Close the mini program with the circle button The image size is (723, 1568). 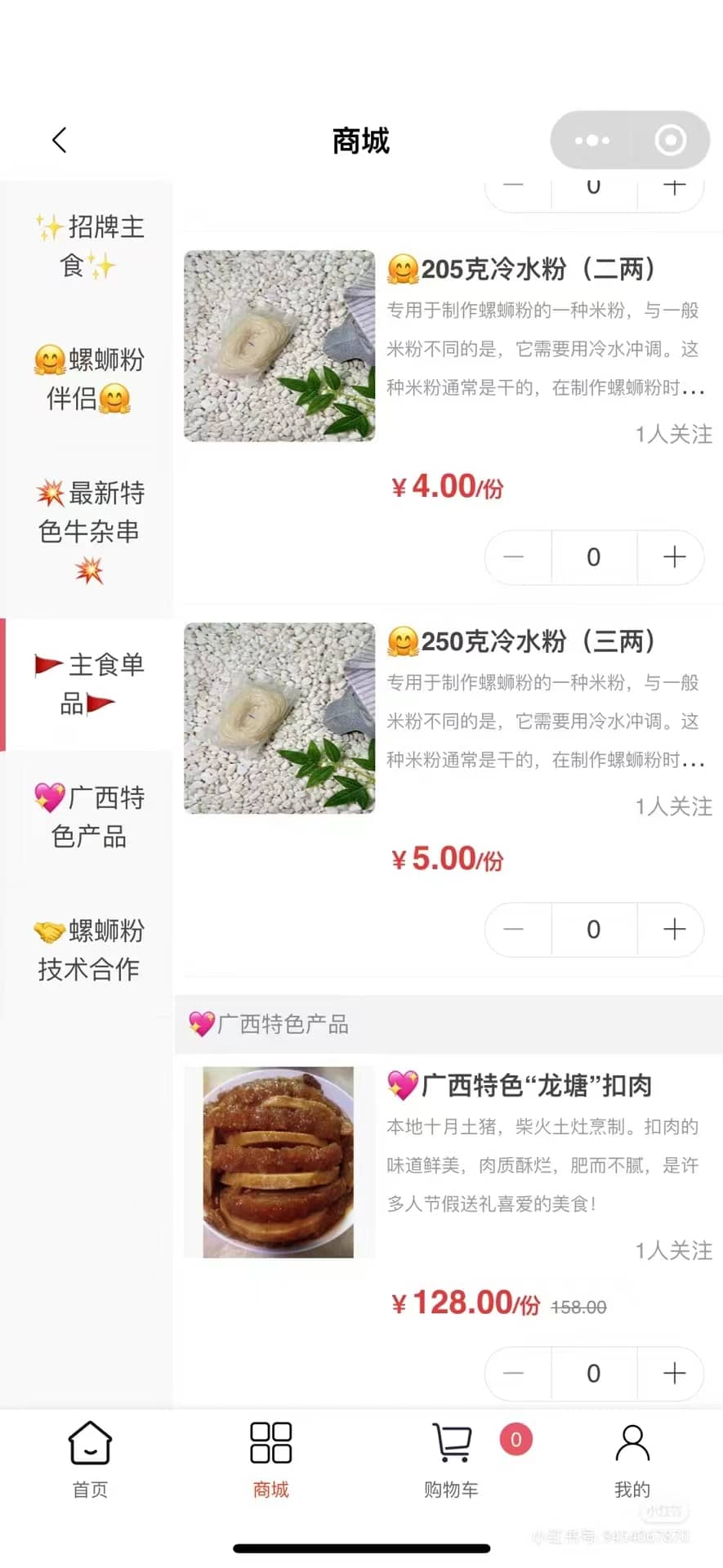(x=671, y=140)
